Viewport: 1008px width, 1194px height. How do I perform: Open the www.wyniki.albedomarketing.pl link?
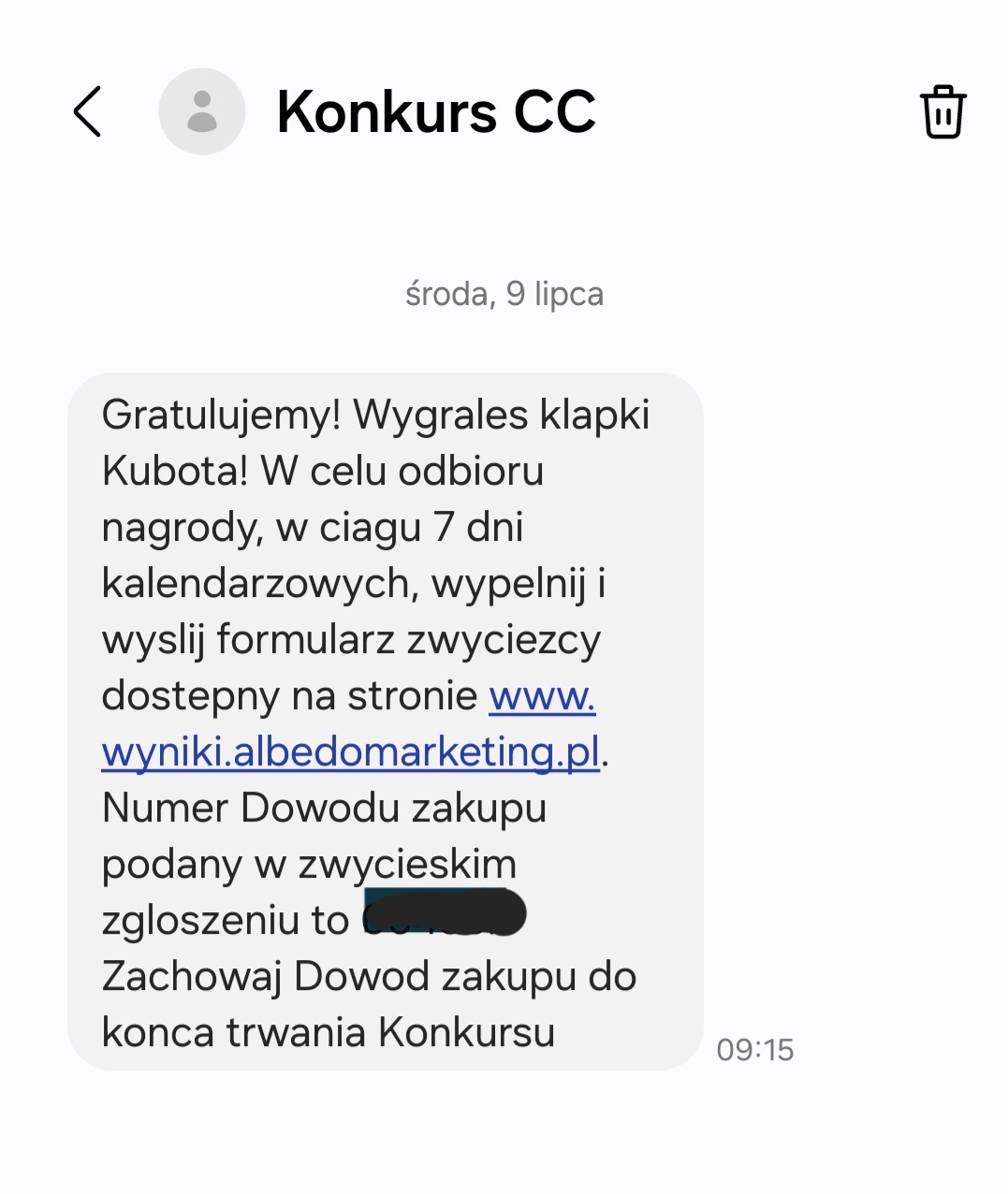coord(350,752)
